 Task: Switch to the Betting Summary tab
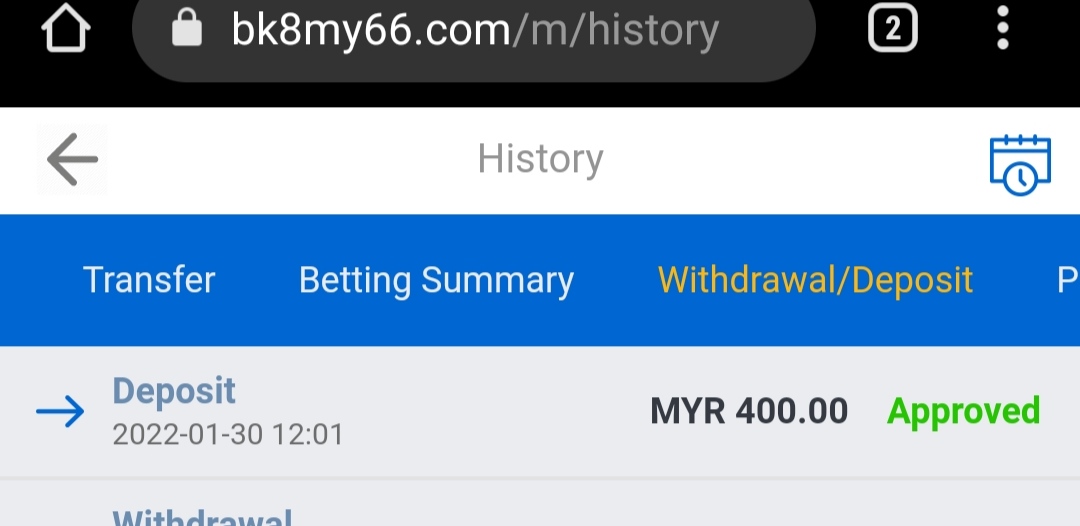[436, 280]
